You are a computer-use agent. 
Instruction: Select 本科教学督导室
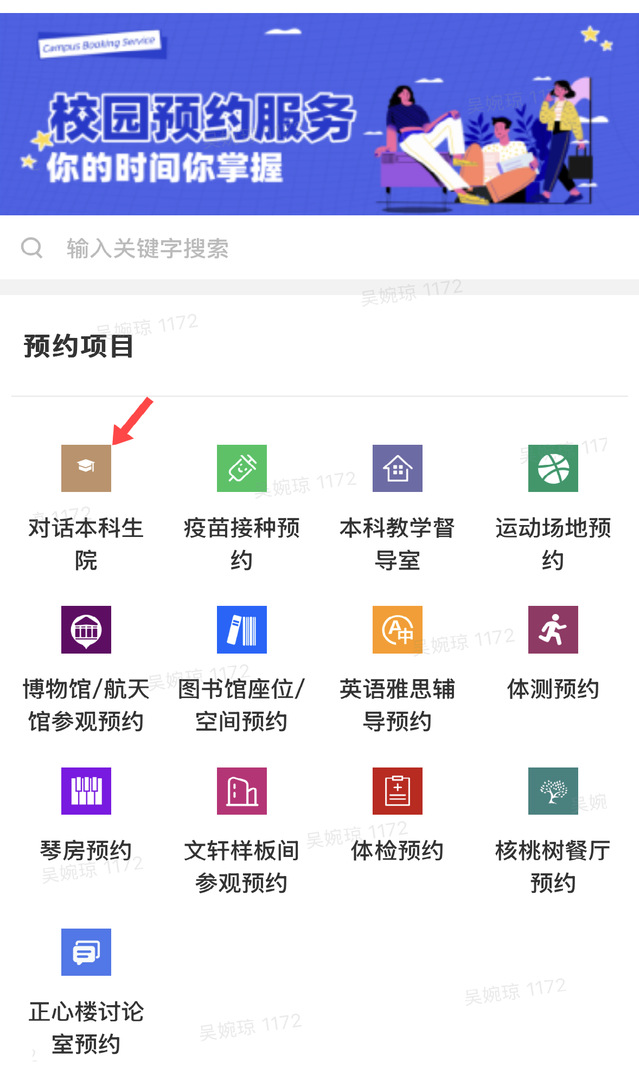(397, 469)
